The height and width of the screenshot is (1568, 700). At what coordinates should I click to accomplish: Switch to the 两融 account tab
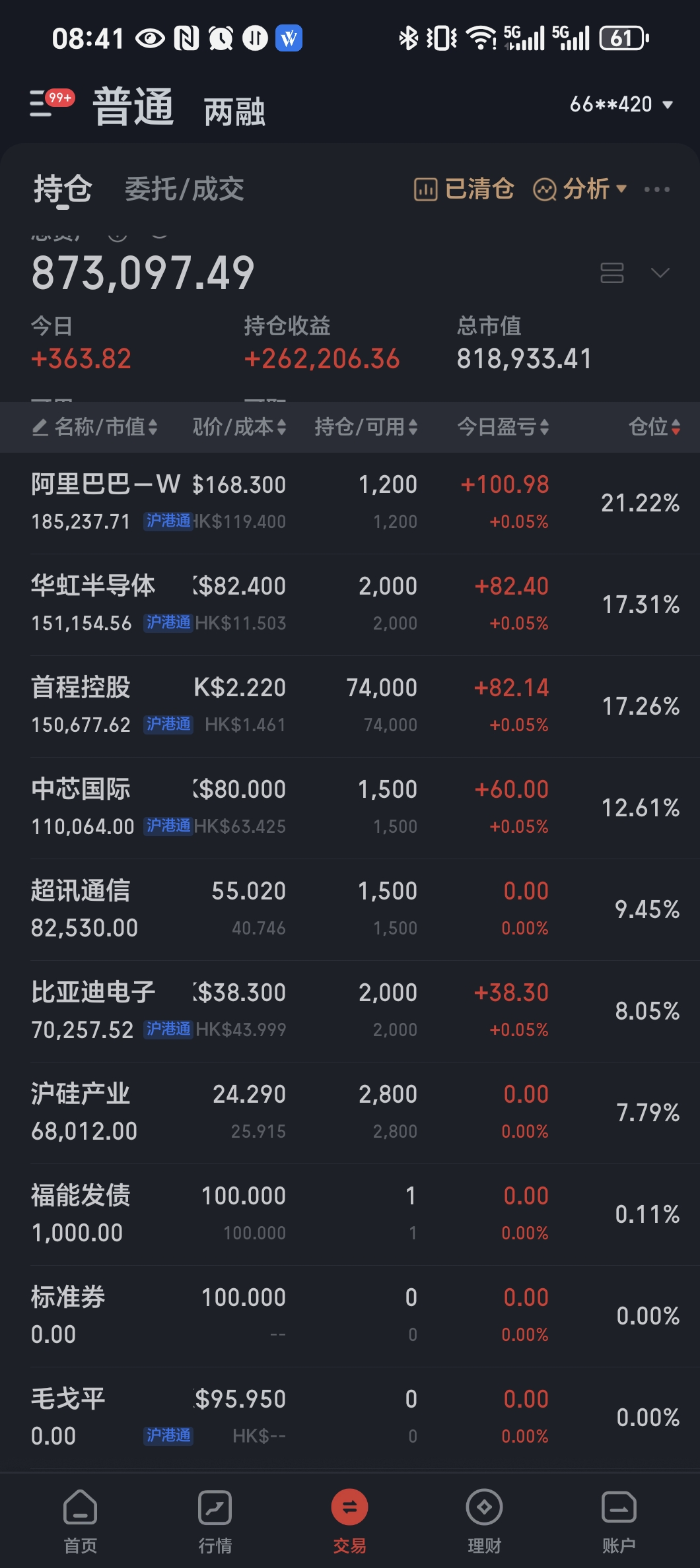click(234, 112)
